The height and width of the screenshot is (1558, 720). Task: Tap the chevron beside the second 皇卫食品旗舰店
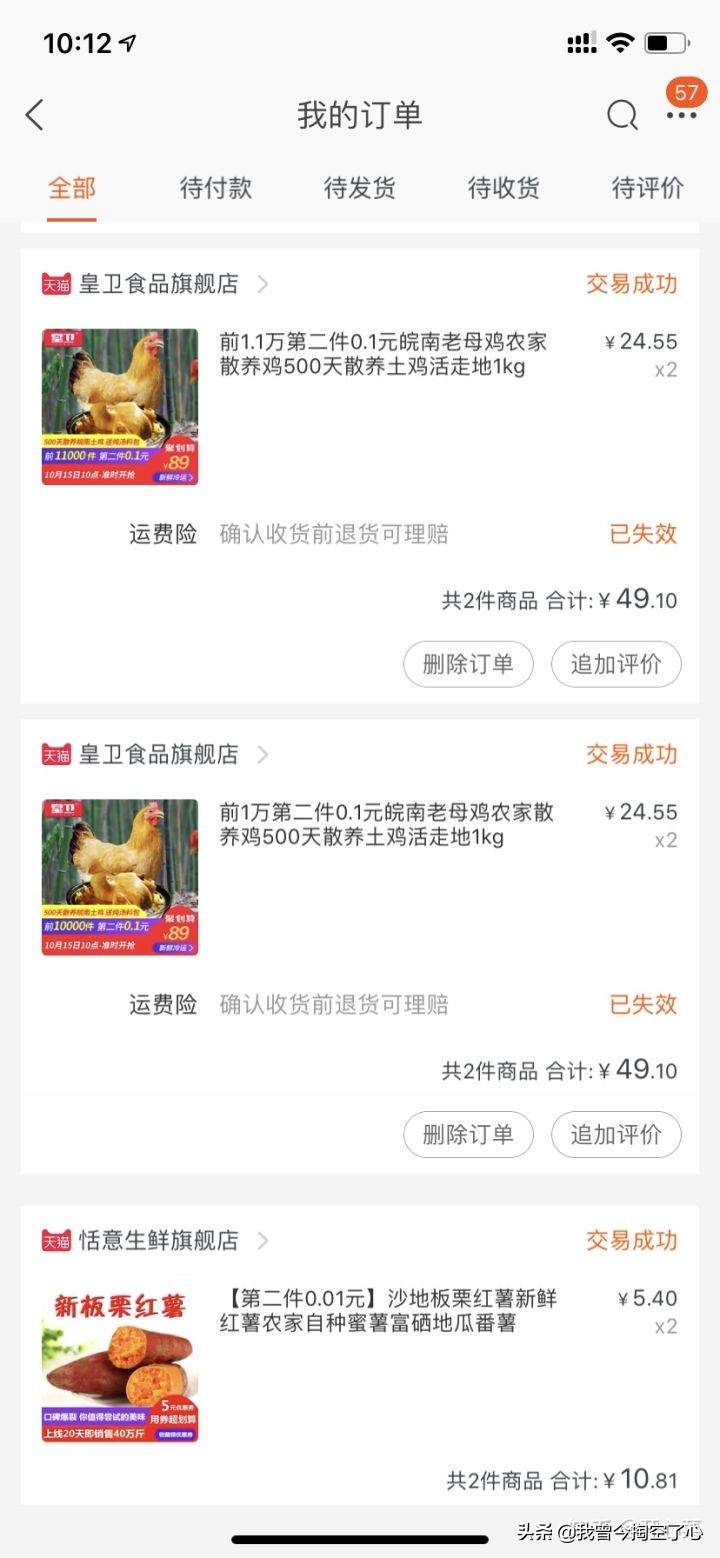pyautogui.click(x=263, y=754)
